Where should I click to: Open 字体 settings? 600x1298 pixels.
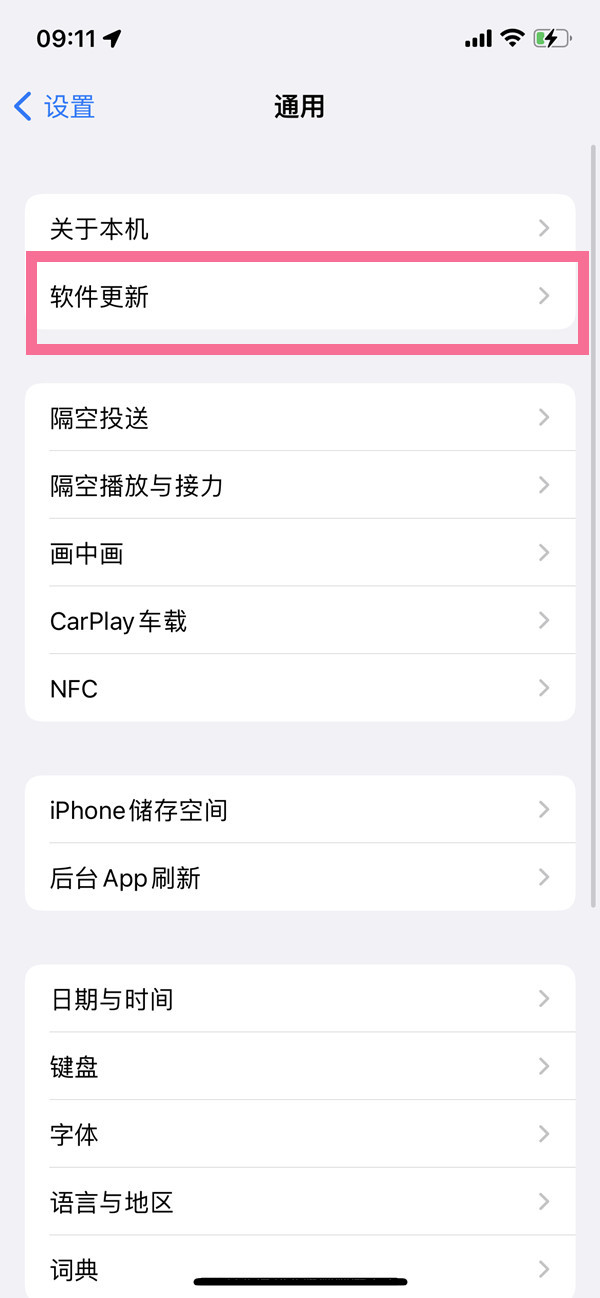pos(299,1135)
